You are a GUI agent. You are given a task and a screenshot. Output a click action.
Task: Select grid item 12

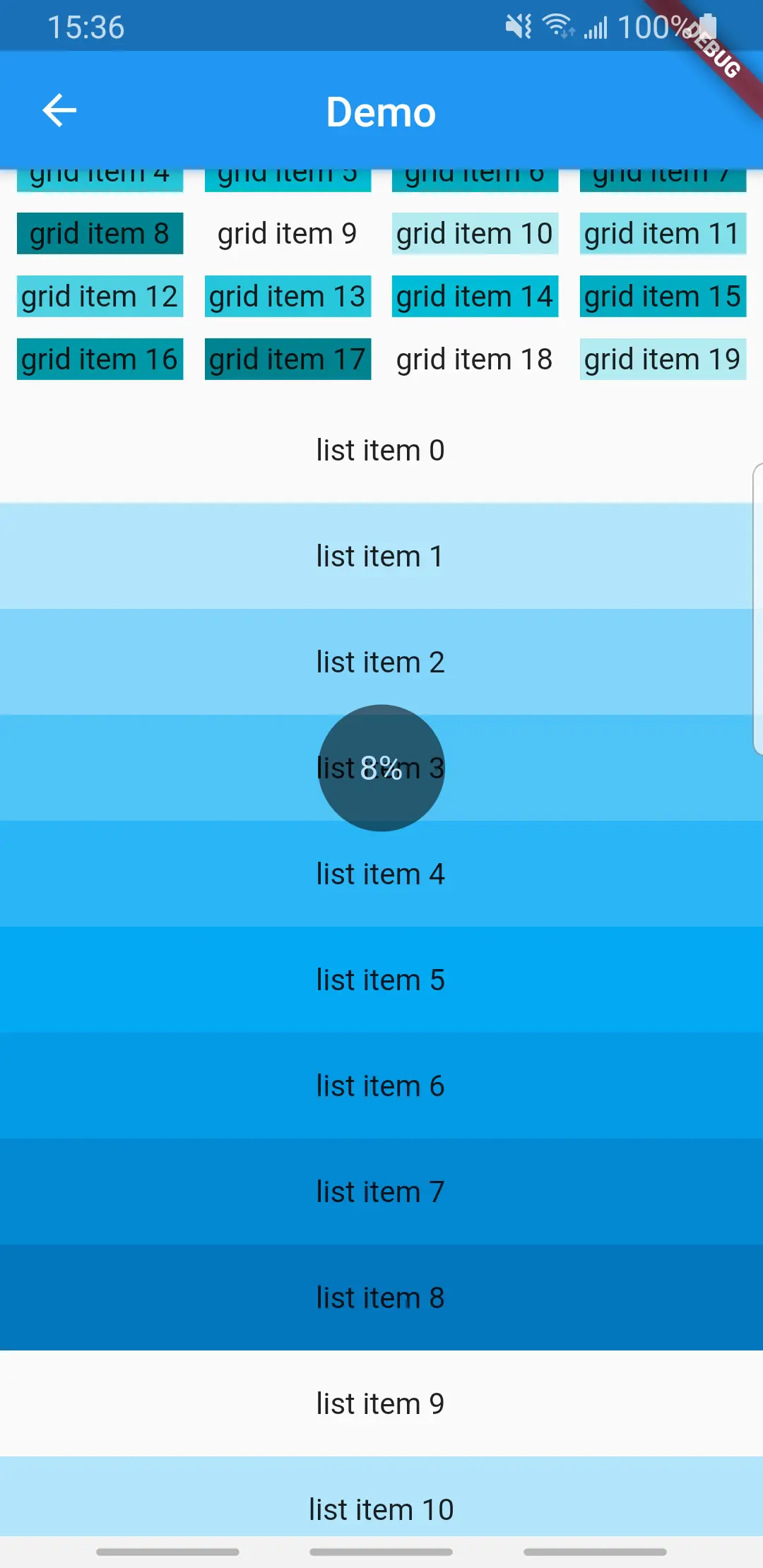[100, 296]
